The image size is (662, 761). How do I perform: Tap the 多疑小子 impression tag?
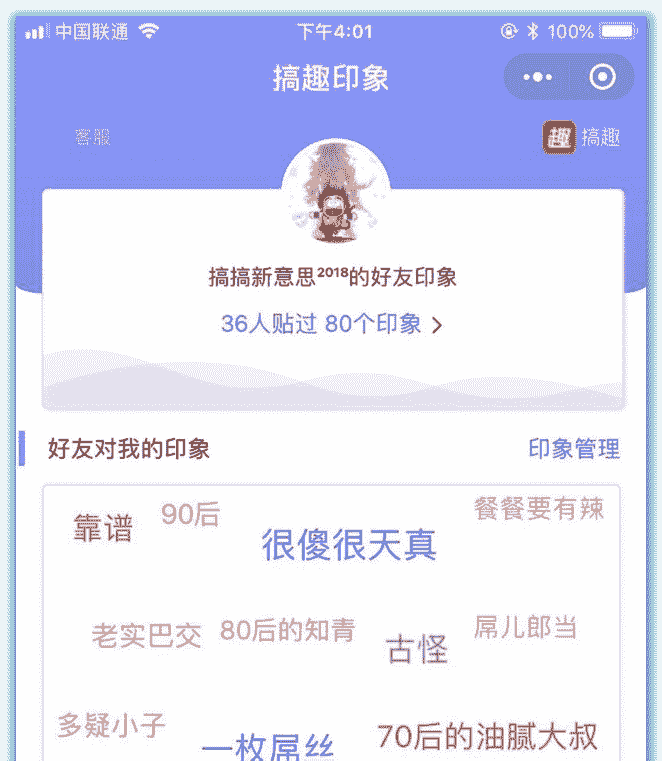click(111, 725)
